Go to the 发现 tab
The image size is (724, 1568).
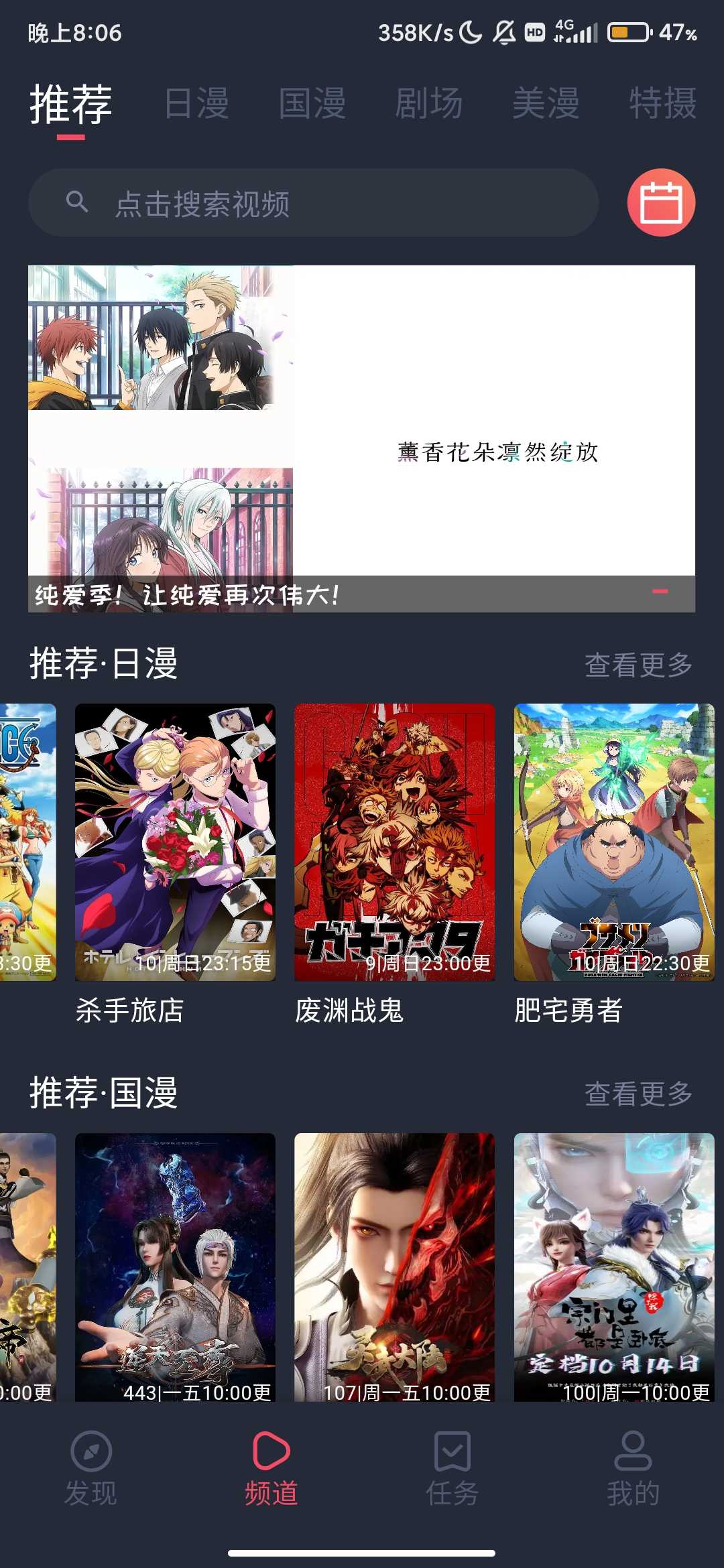(90, 1469)
